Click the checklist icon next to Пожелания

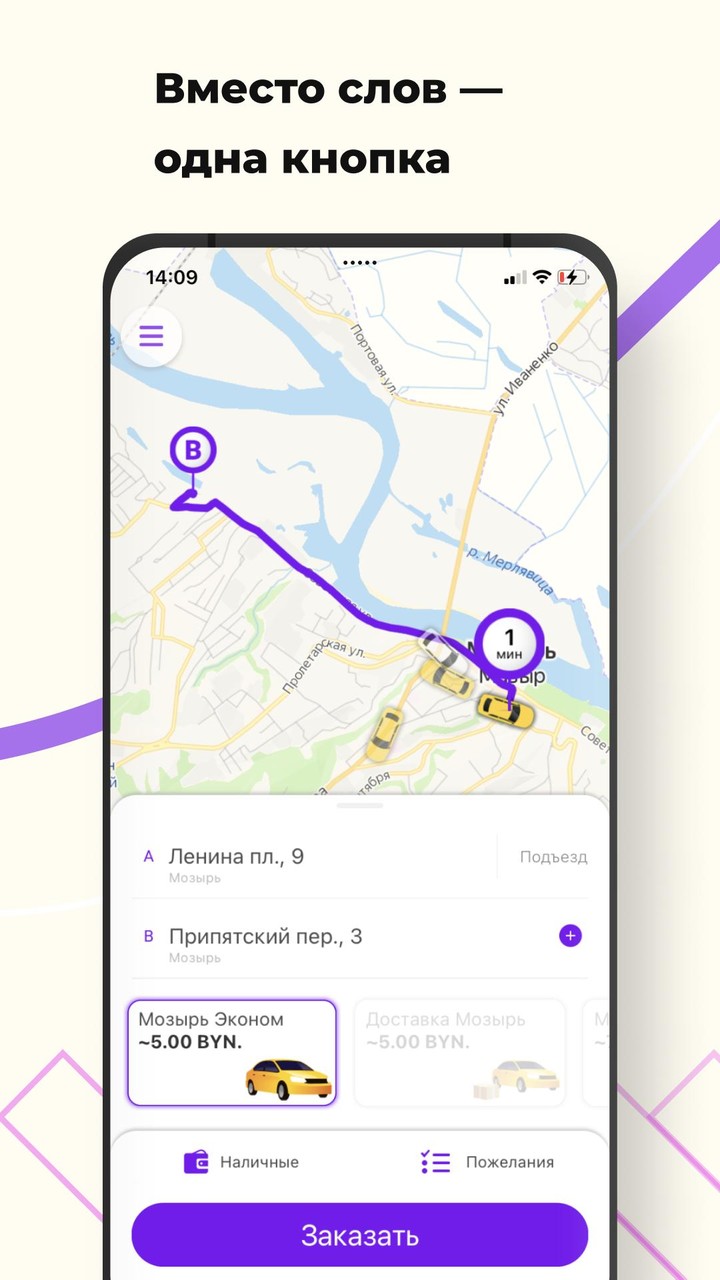pyautogui.click(x=434, y=1162)
